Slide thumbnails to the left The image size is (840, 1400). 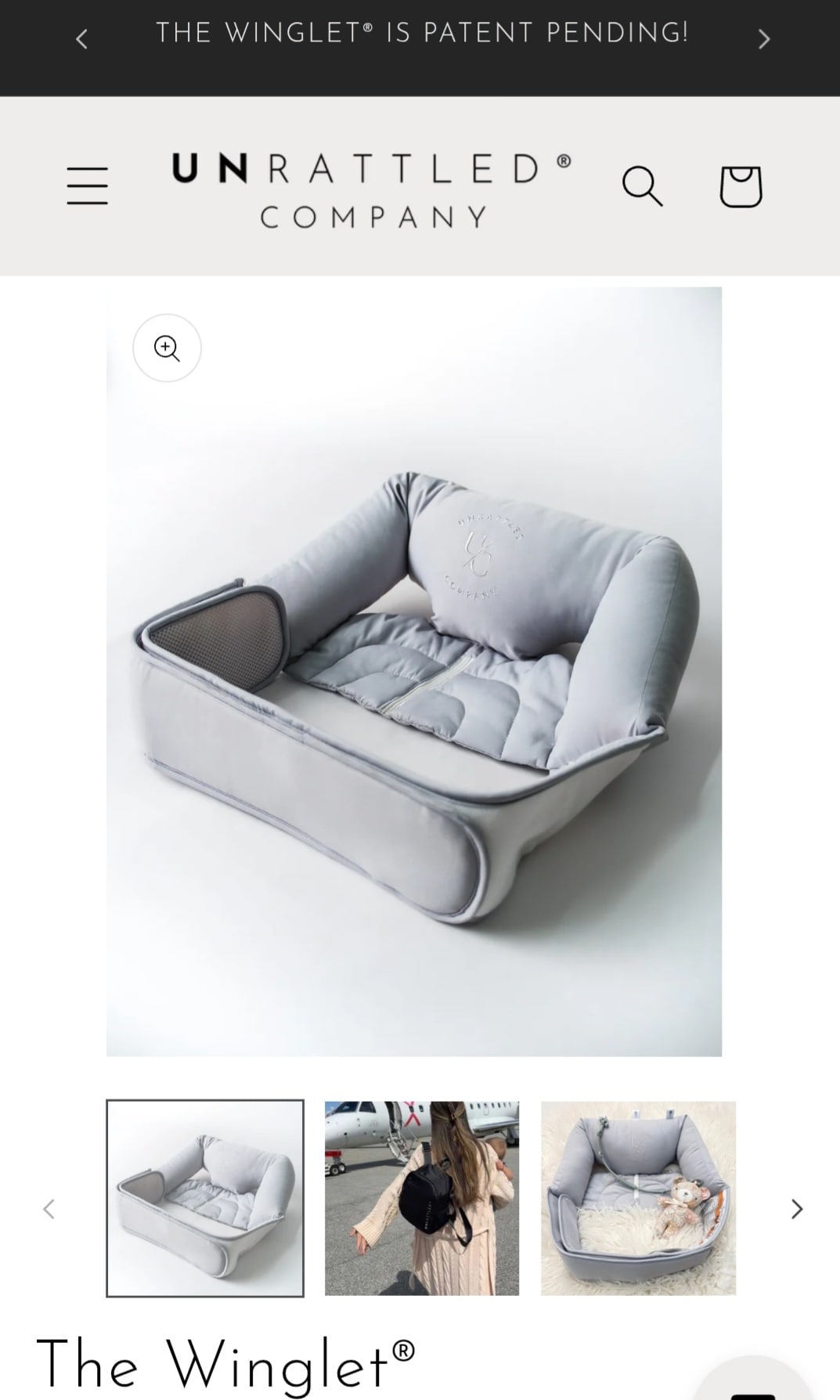click(49, 1208)
